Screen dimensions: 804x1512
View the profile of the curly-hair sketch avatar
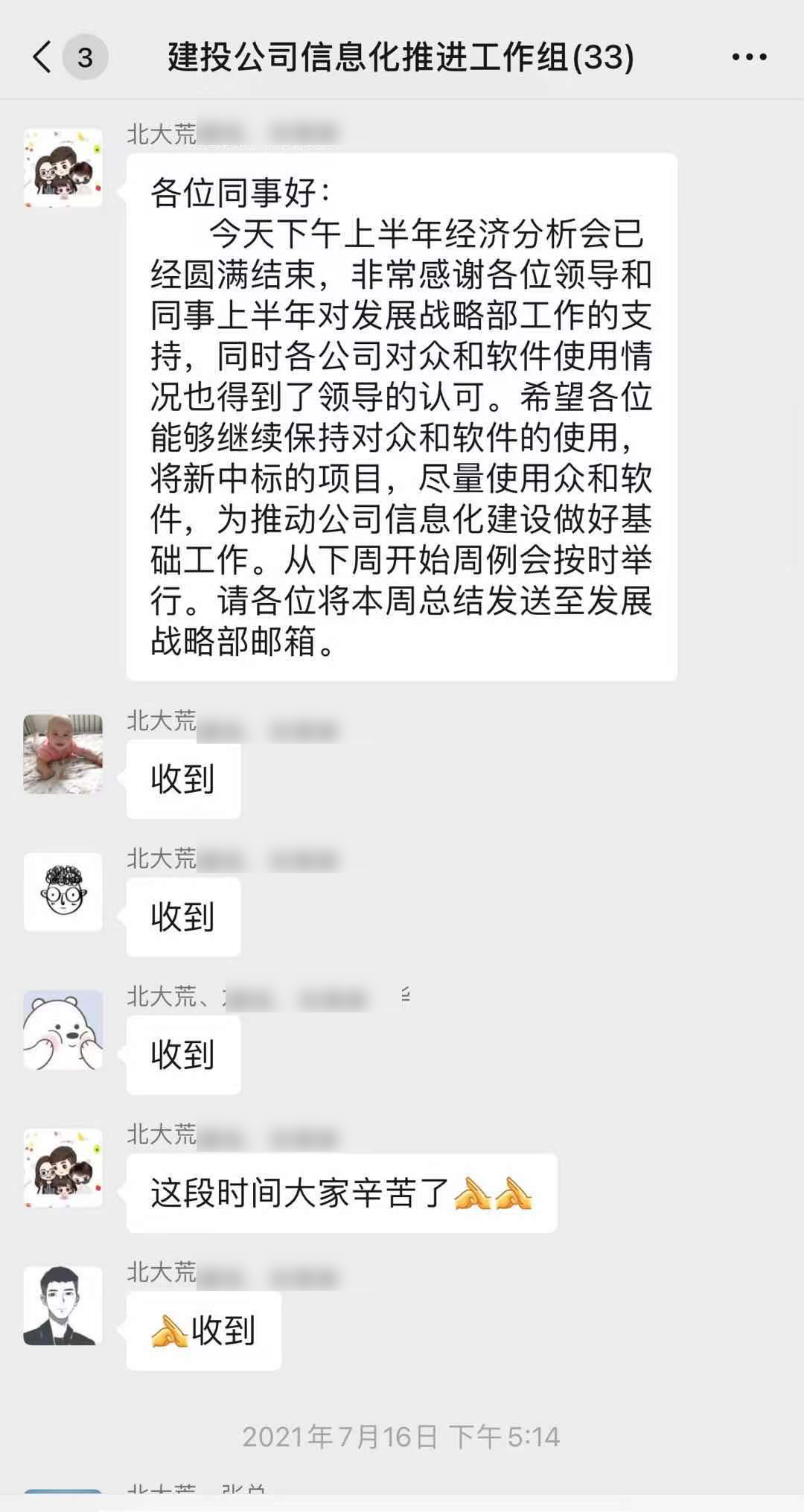pyautogui.click(x=63, y=892)
